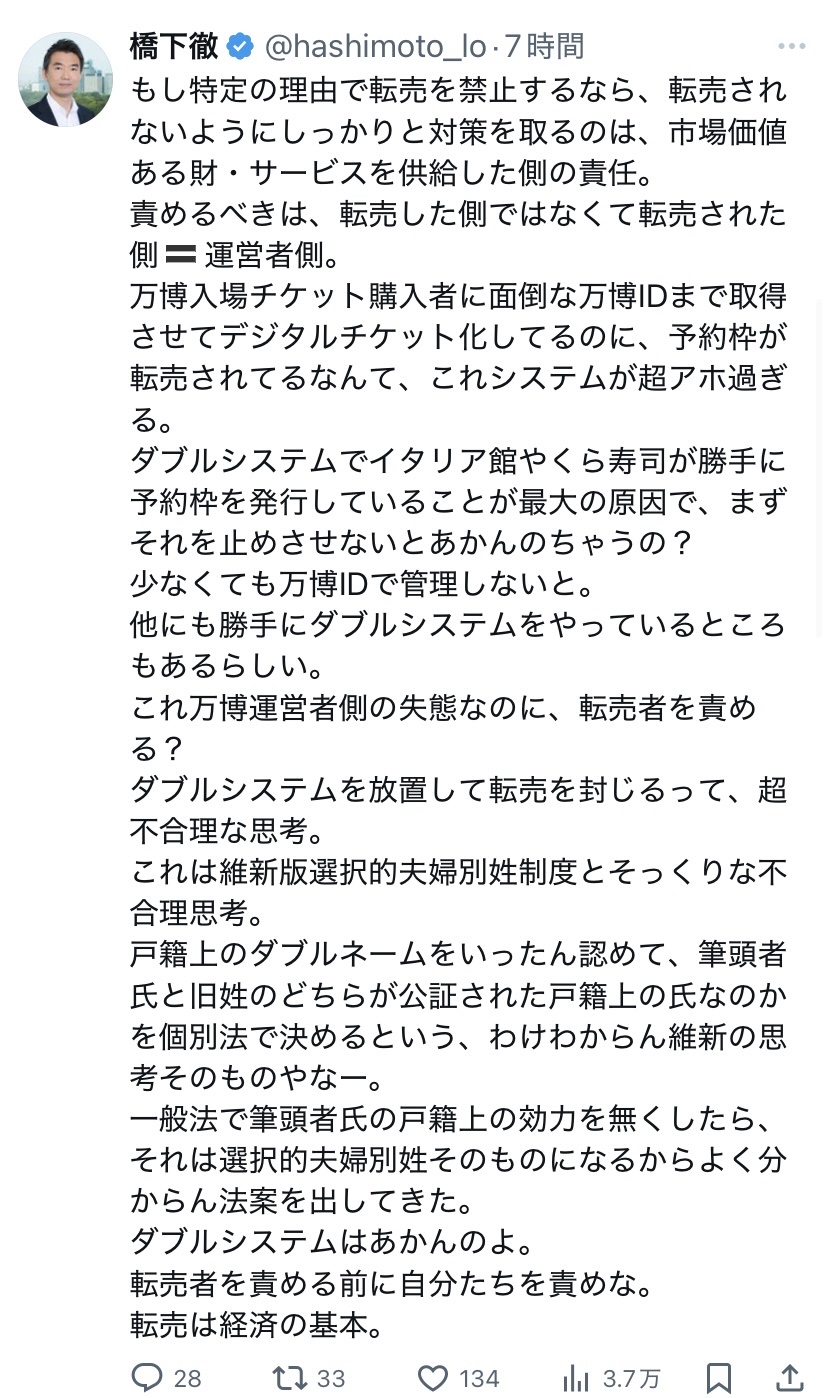Screen dimensions: 828x1398
Task: Like 橋下徹's post
Action: 433,1378
